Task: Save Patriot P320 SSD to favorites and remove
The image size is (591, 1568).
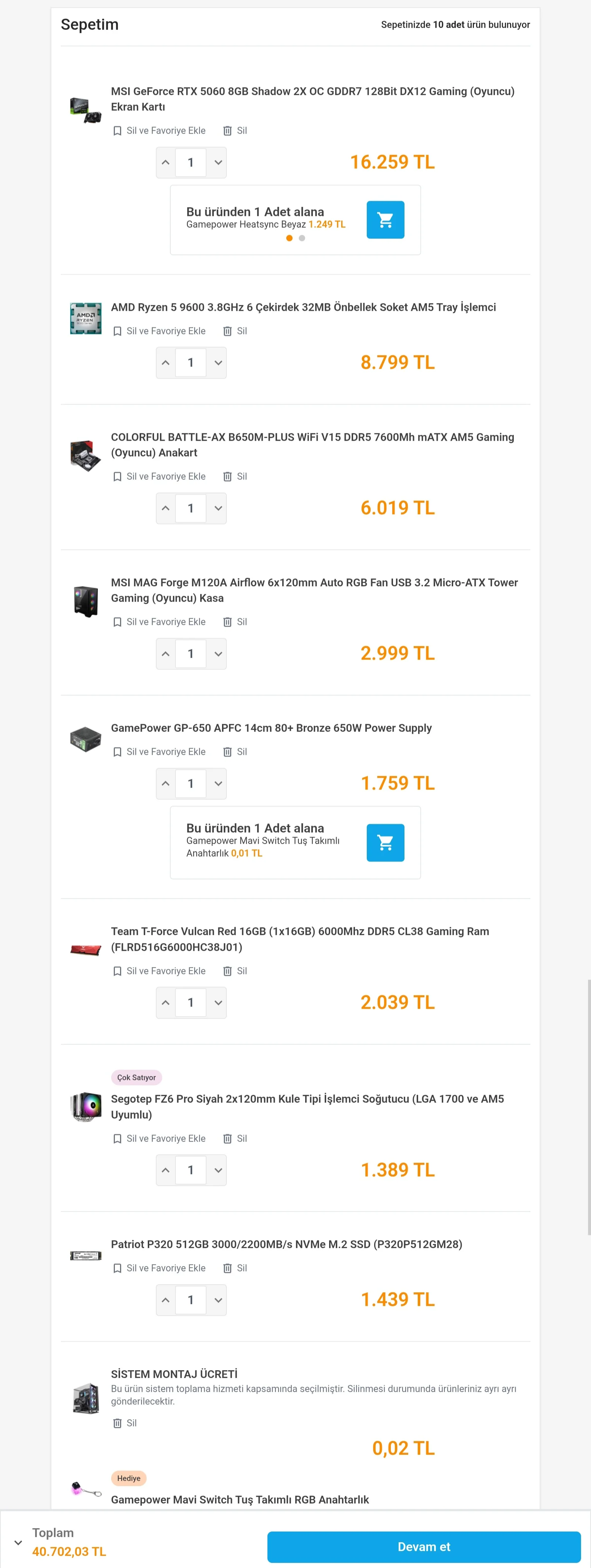Action: (160, 1268)
